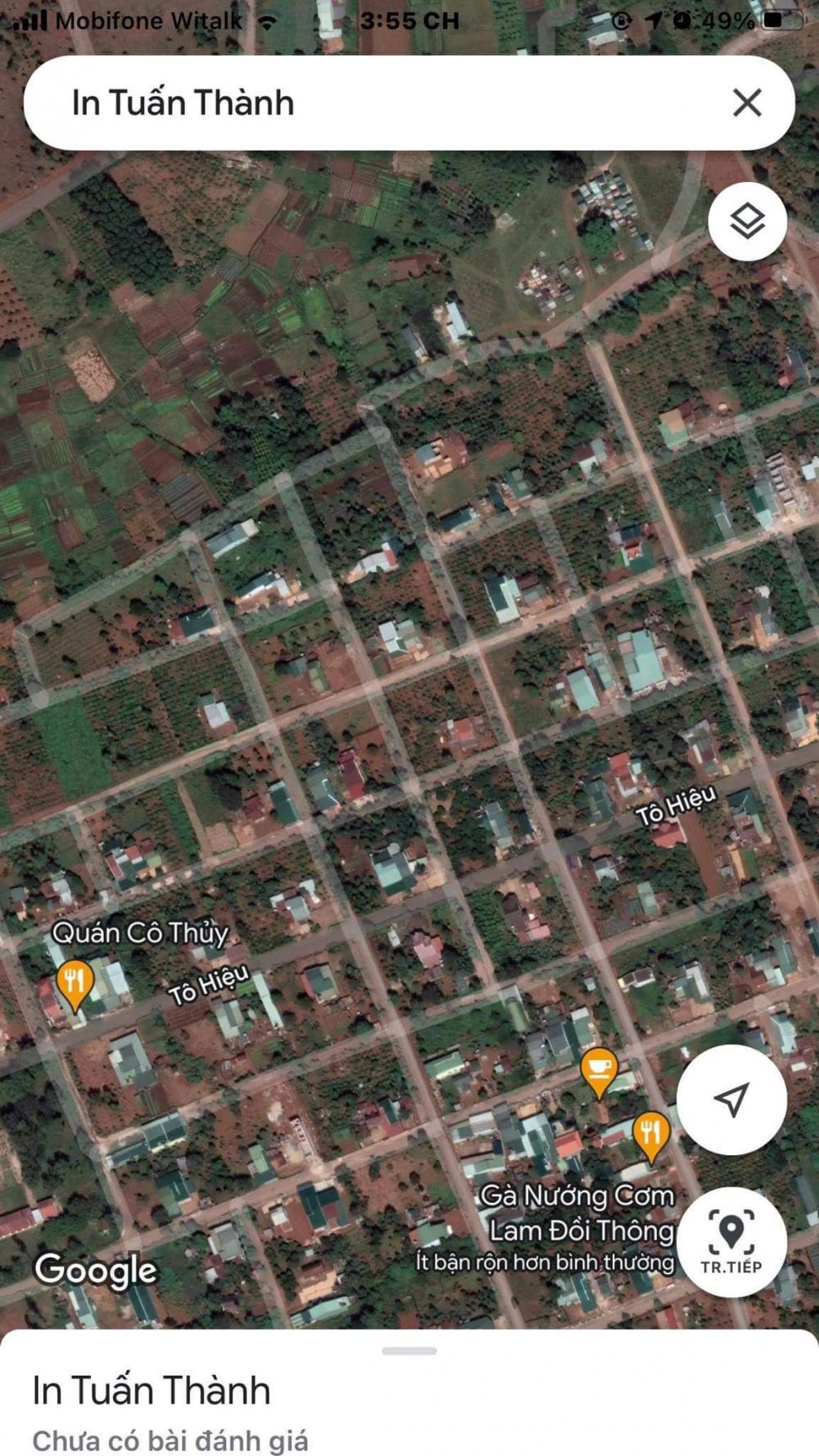Select the Gà Nướng Cơm Lam Đồi Thông pin

pyautogui.click(x=651, y=1136)
